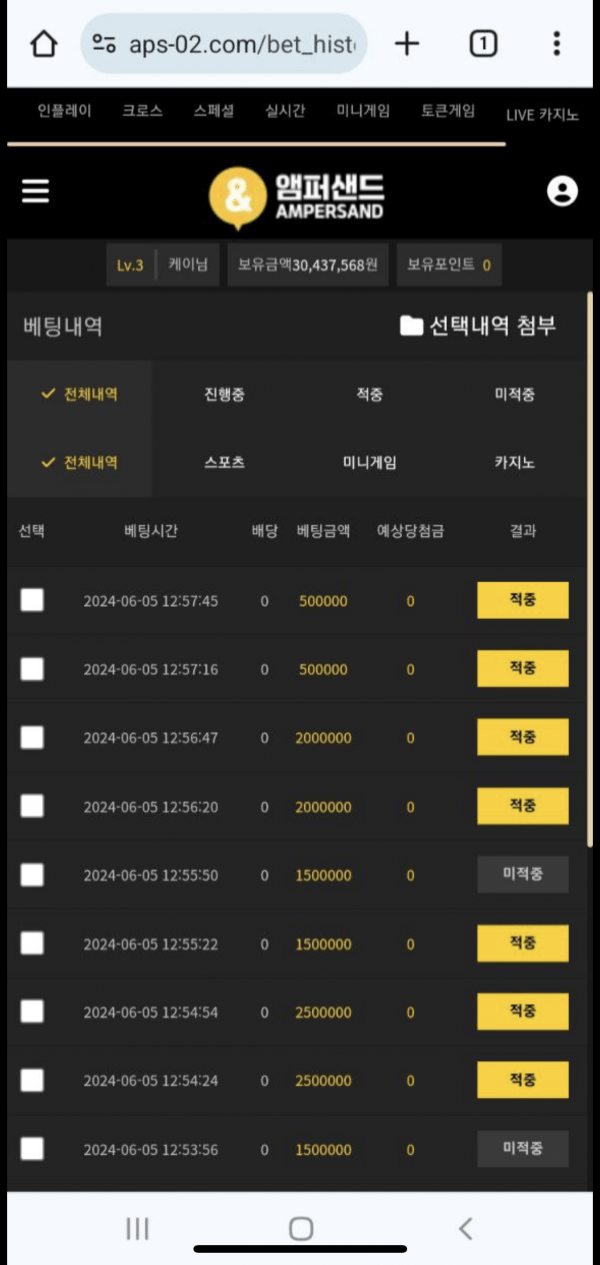Select the 스포츠 category filter

click(224, 463)
